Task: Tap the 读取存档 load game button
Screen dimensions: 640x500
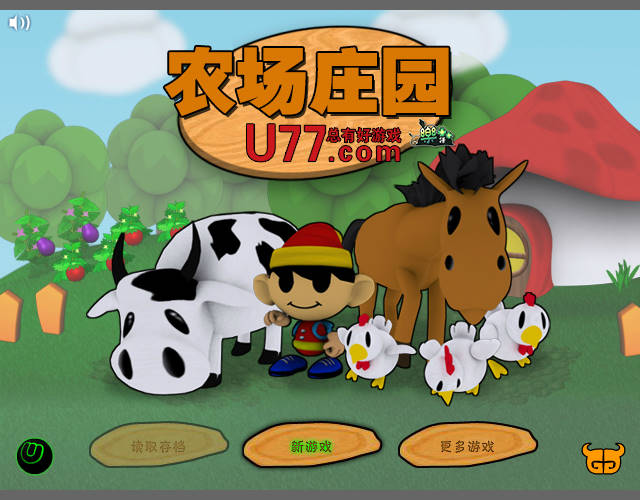Action: click(159, 446)
